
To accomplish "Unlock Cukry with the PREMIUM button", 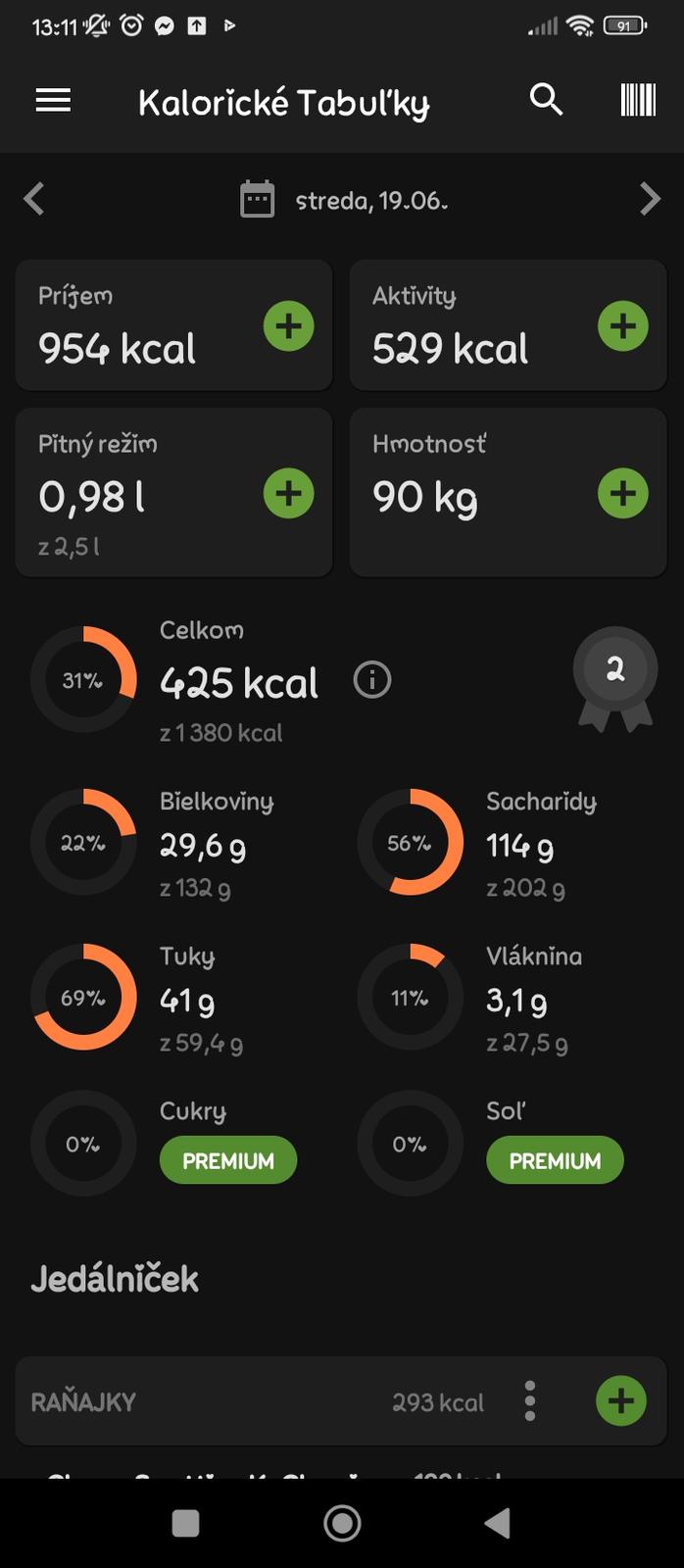I will pyautogui.click(x=228, y=1160).
